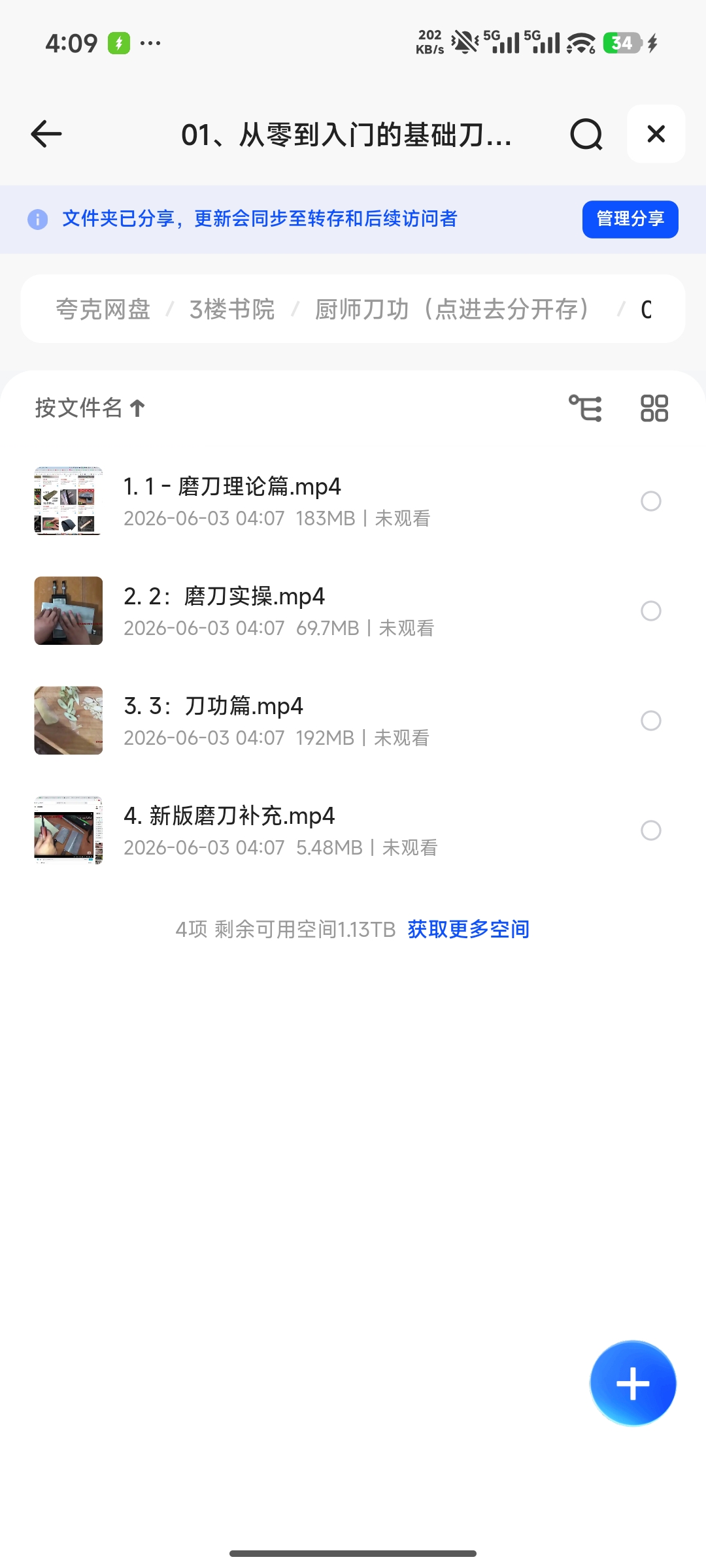Image resolution: width=706 pixels, height=1568 pixels.
Task: Switch to grid view layout
Action: tap(654, 408)
